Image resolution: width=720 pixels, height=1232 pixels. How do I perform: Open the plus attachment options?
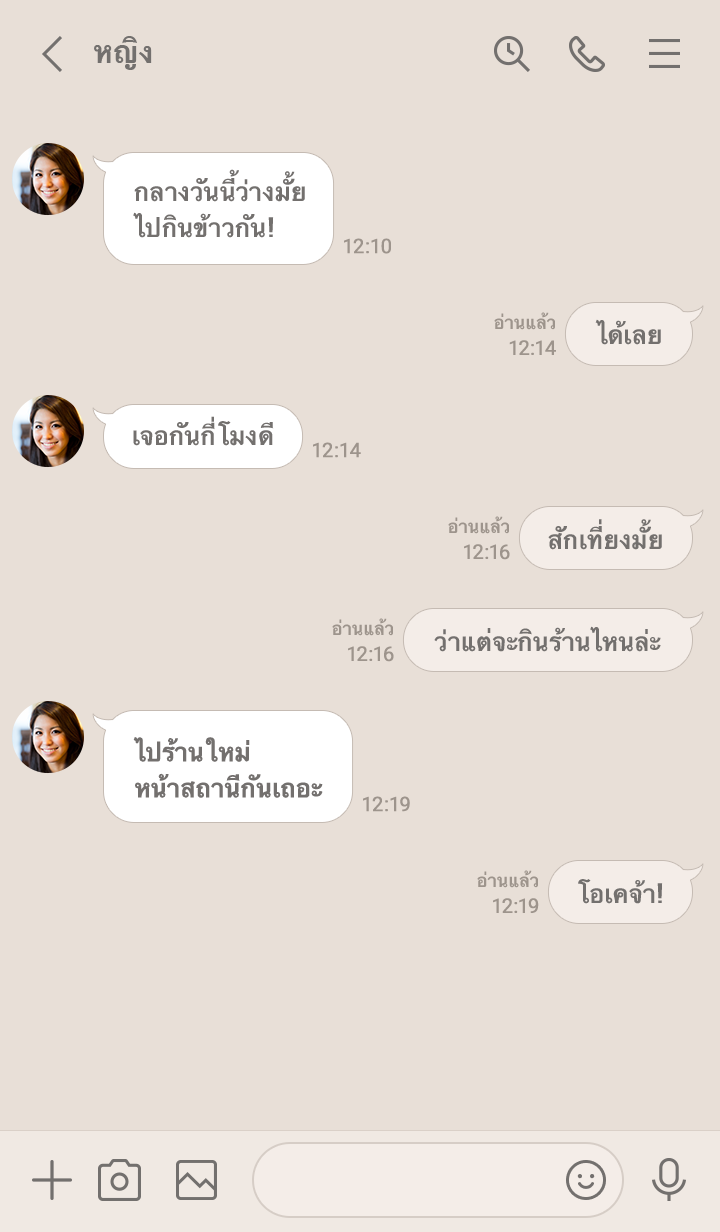[x=52, y=1181]
